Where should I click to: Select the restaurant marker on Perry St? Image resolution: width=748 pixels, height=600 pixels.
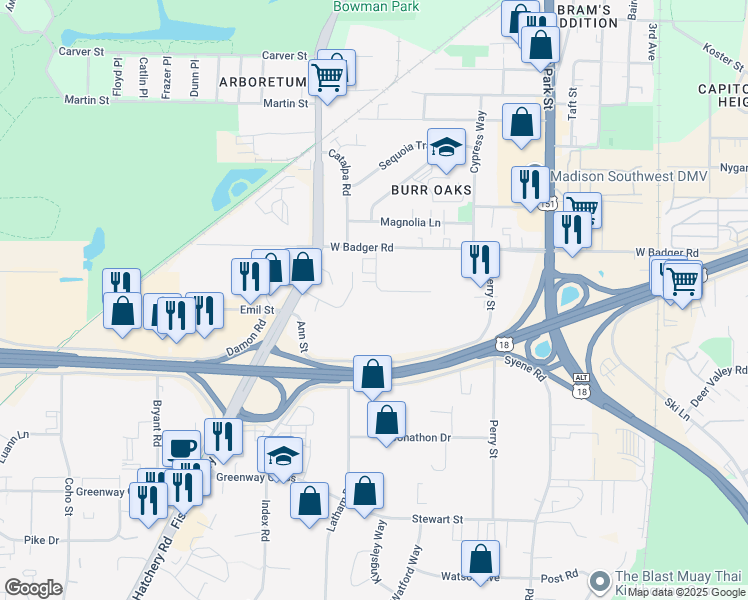tap(480, 260)
